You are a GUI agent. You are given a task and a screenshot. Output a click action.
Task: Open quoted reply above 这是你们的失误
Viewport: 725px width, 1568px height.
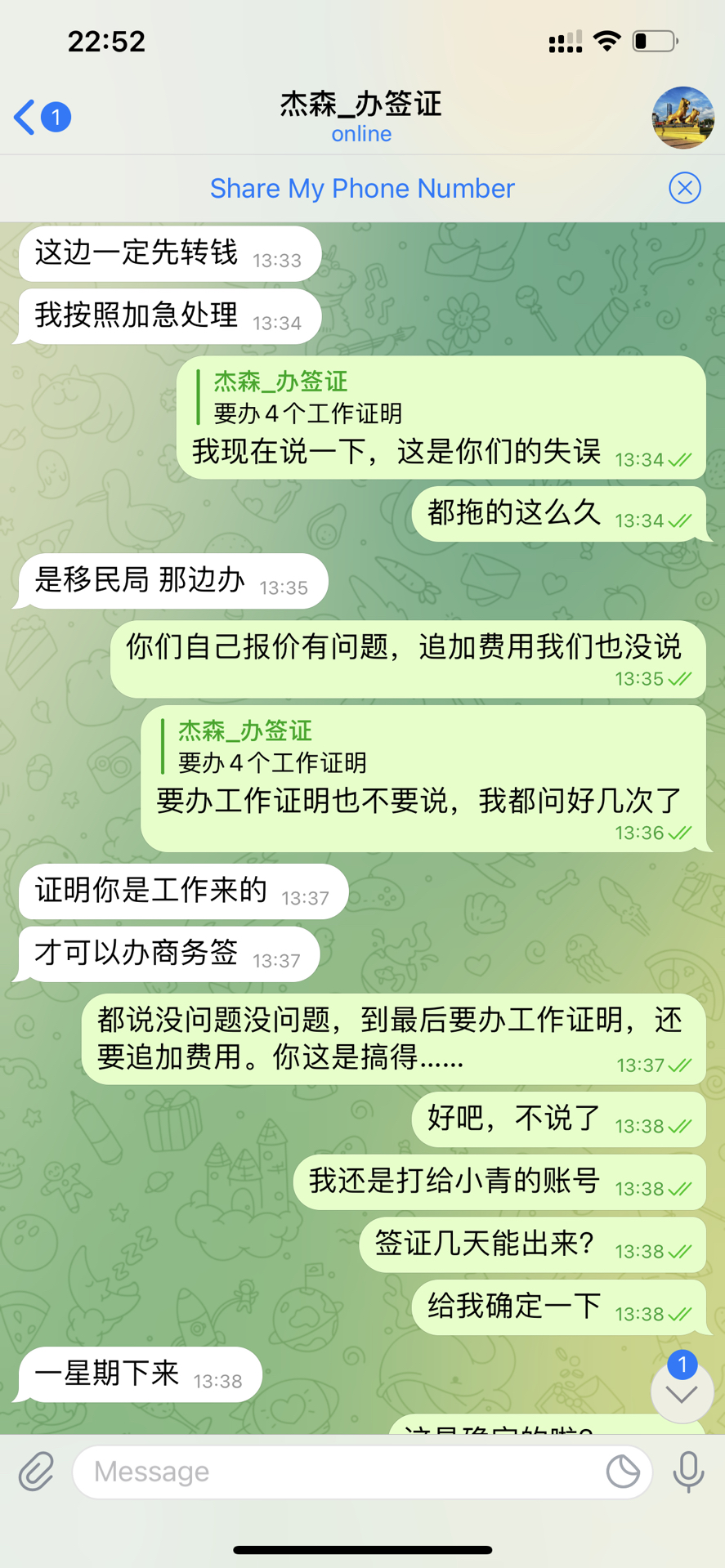pos(307,397)
